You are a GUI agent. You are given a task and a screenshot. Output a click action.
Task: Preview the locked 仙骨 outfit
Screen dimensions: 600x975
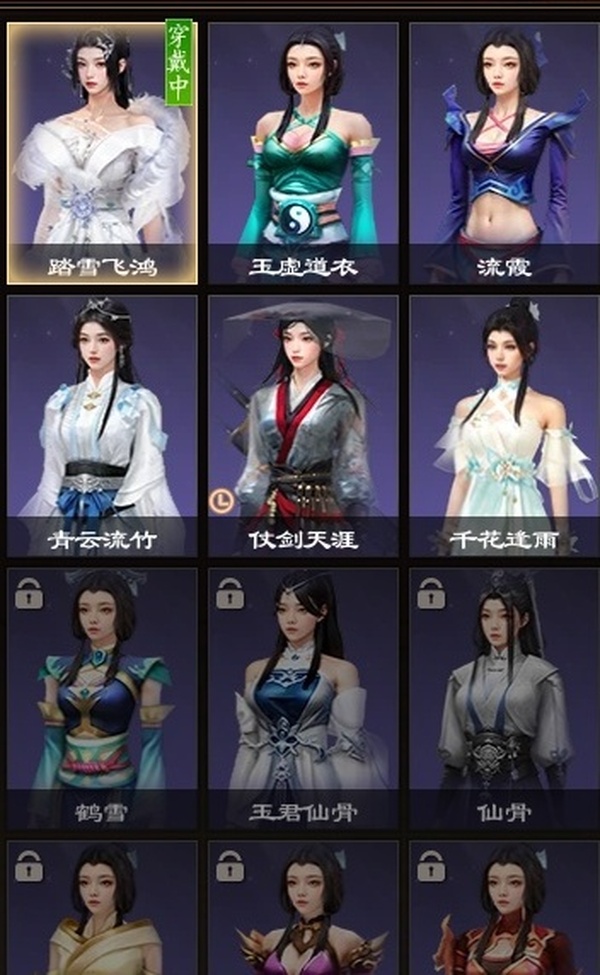click(504, 697)
